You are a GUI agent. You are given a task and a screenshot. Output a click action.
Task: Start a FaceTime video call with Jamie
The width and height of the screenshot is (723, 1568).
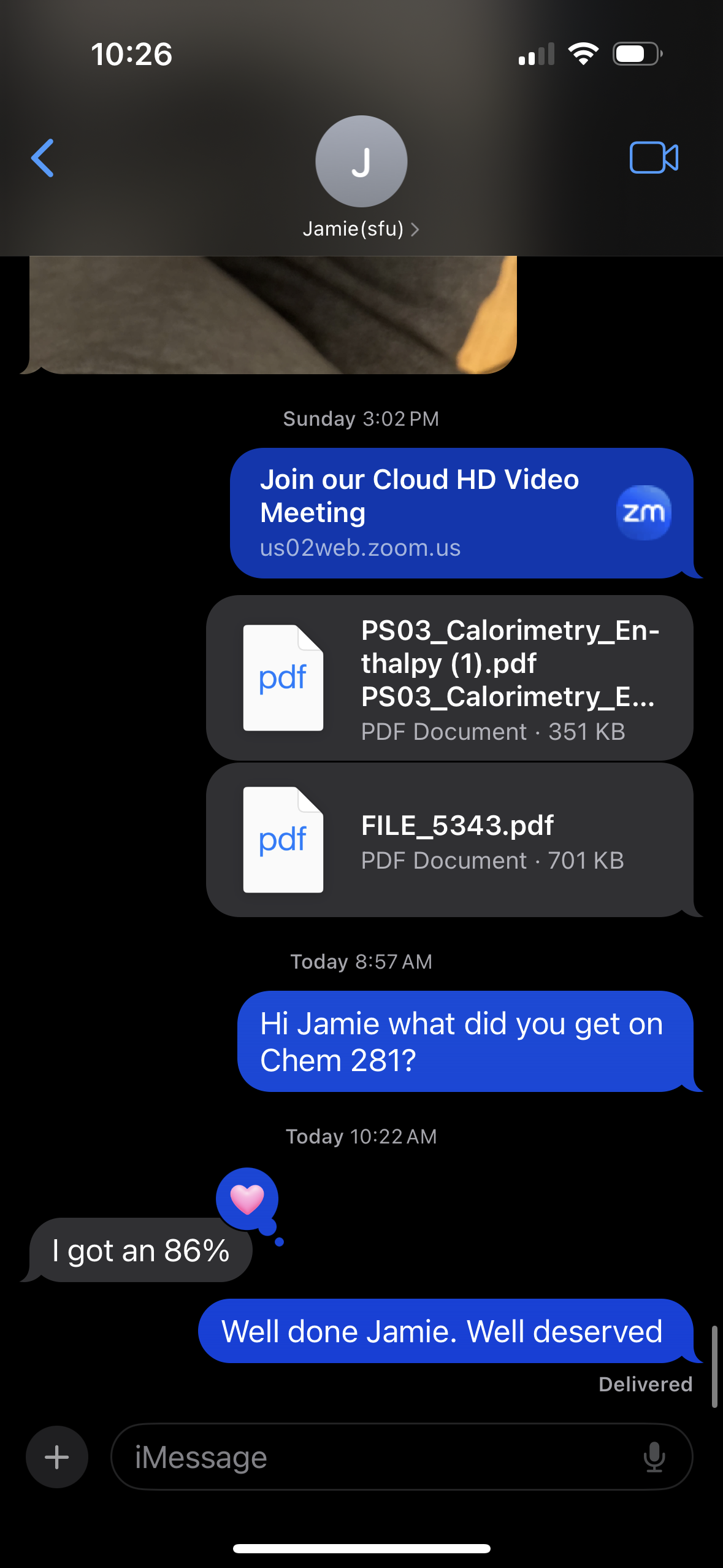tap(653, 158)
